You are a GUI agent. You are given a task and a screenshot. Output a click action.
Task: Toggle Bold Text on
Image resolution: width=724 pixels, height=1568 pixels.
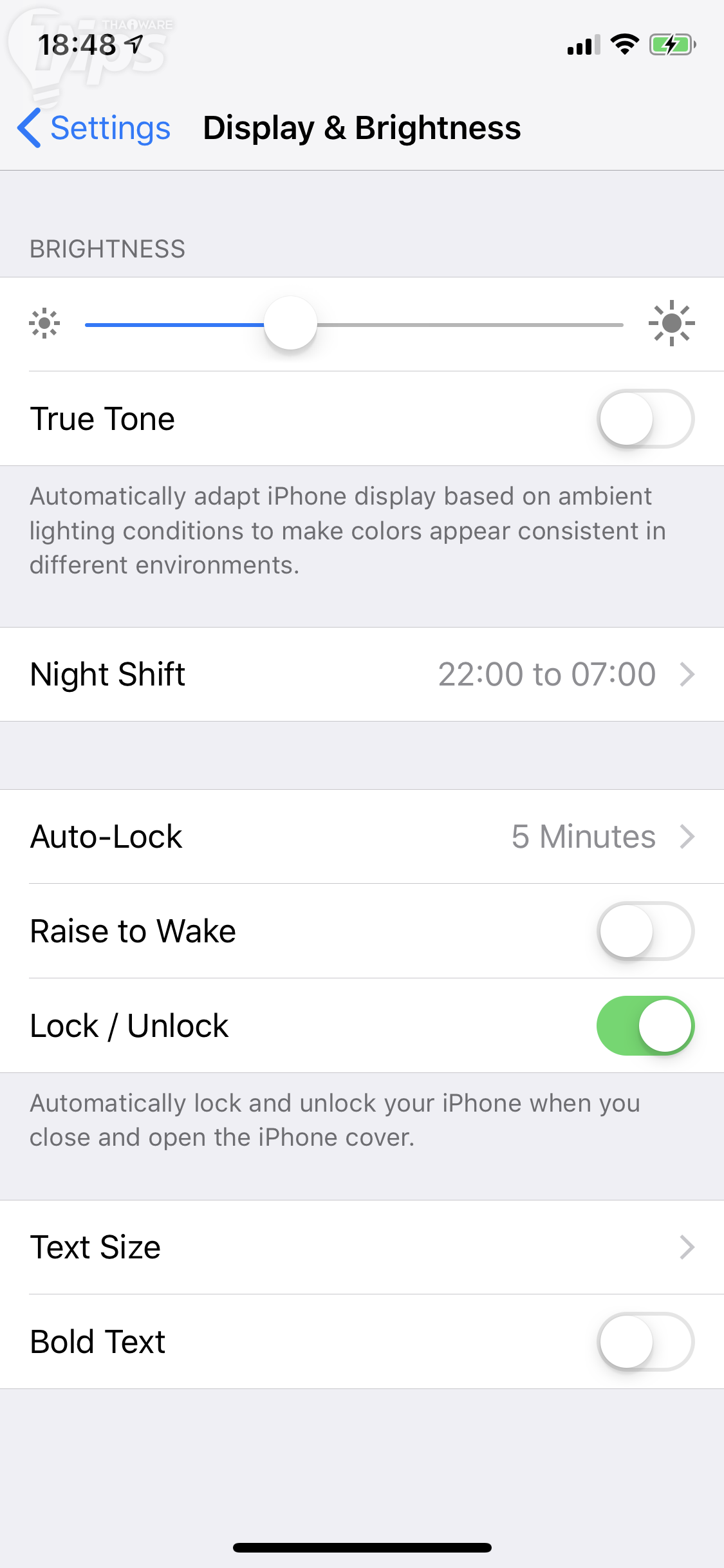point(645,1342)
